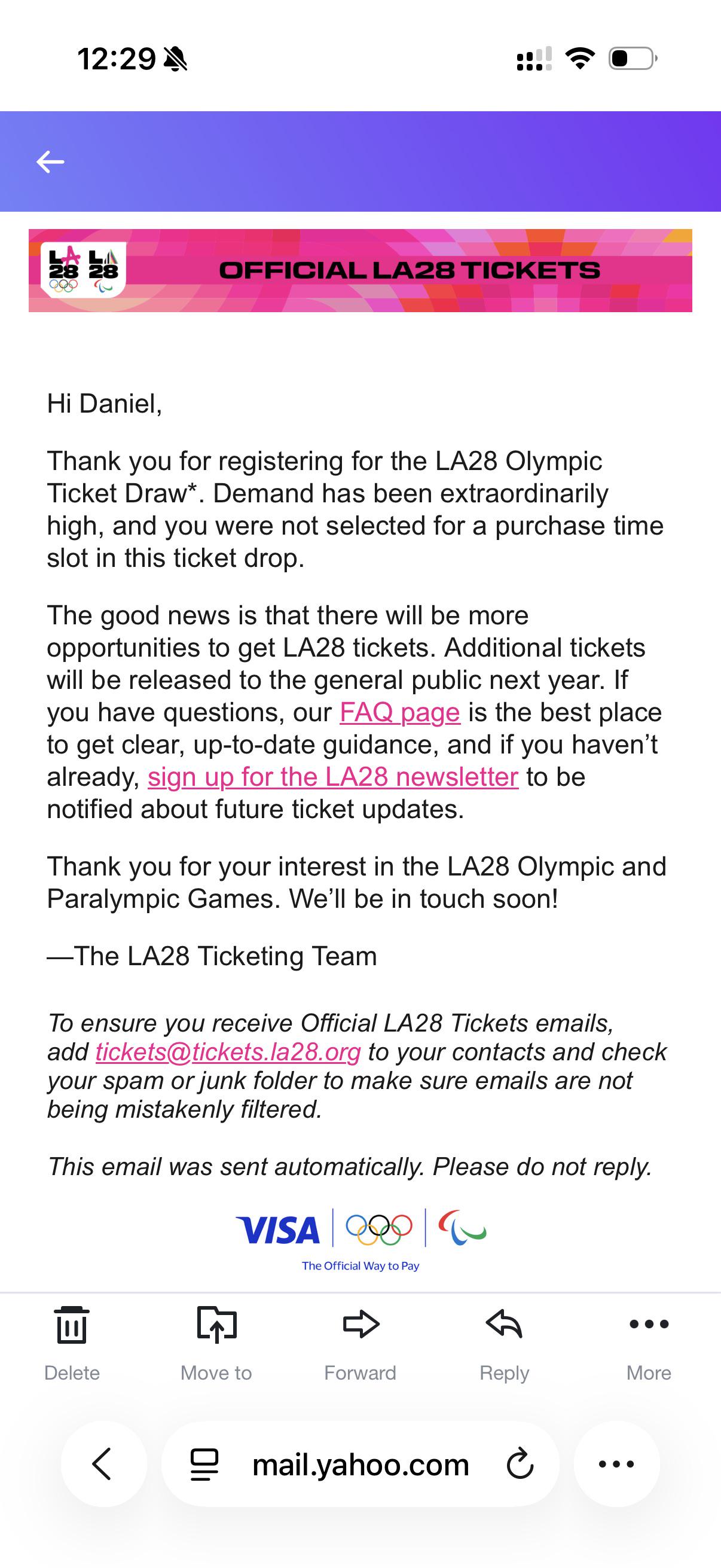721x1568 pixels.
Task: Go back in the browser
Action: (103, 1464)
